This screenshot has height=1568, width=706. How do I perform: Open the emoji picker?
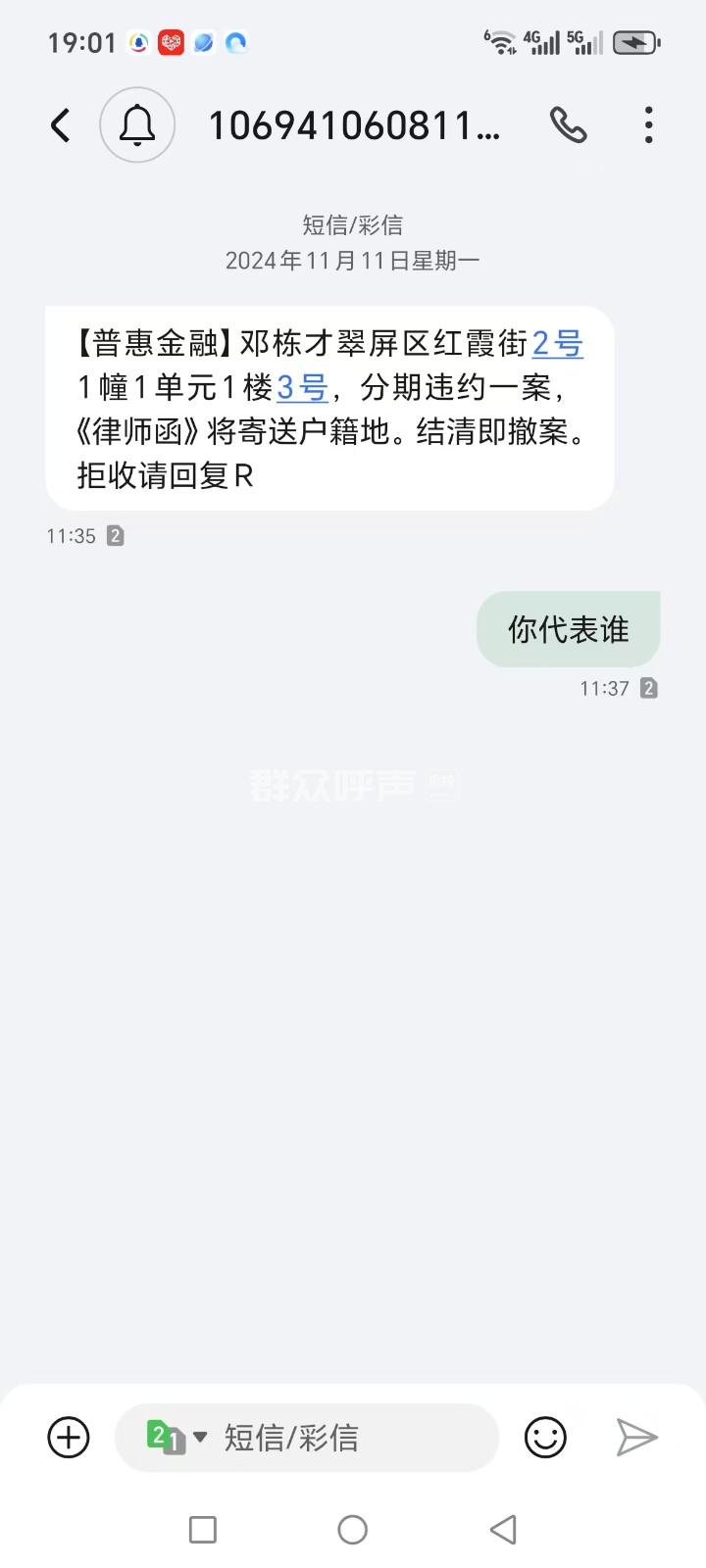pos(545,1438)
